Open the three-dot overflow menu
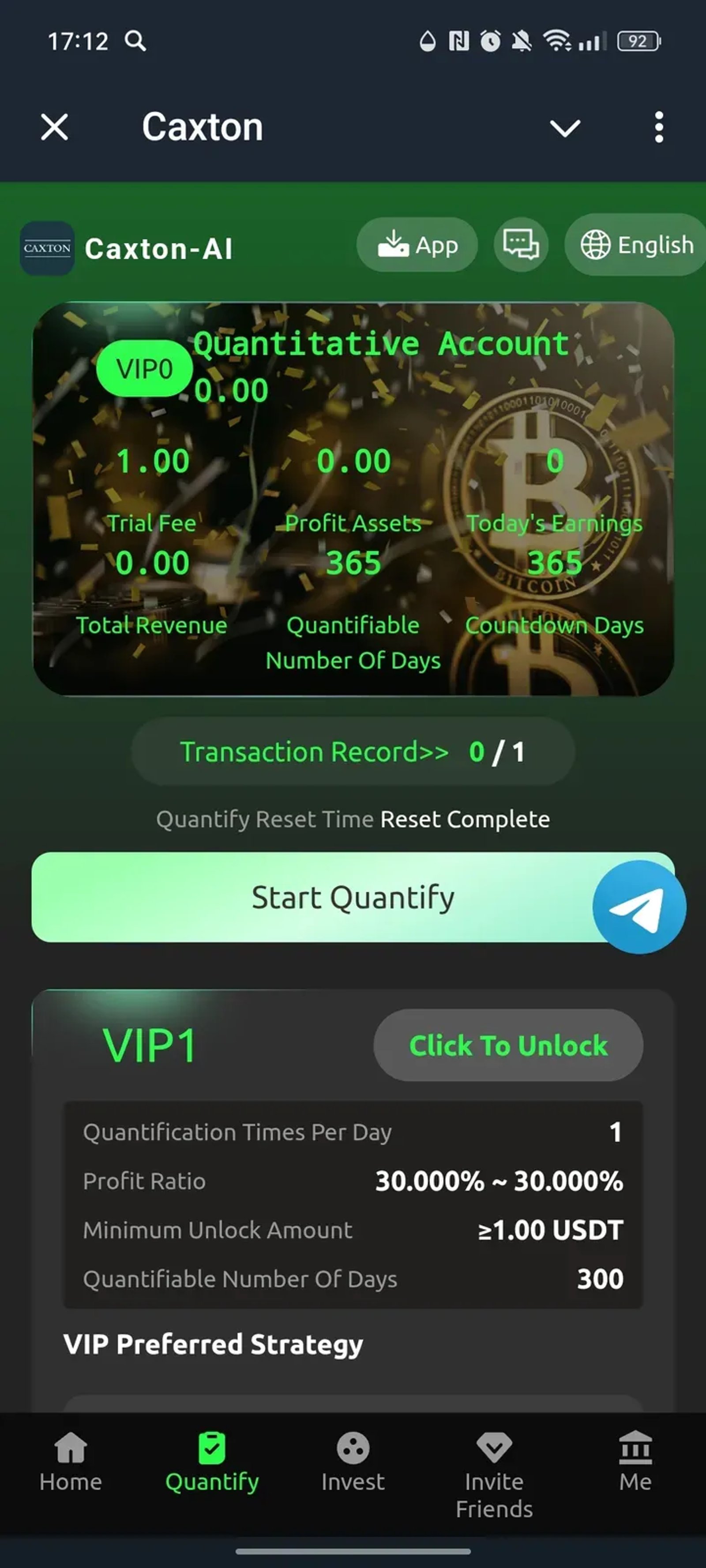Screen dimensions: 706x1568 658,127
